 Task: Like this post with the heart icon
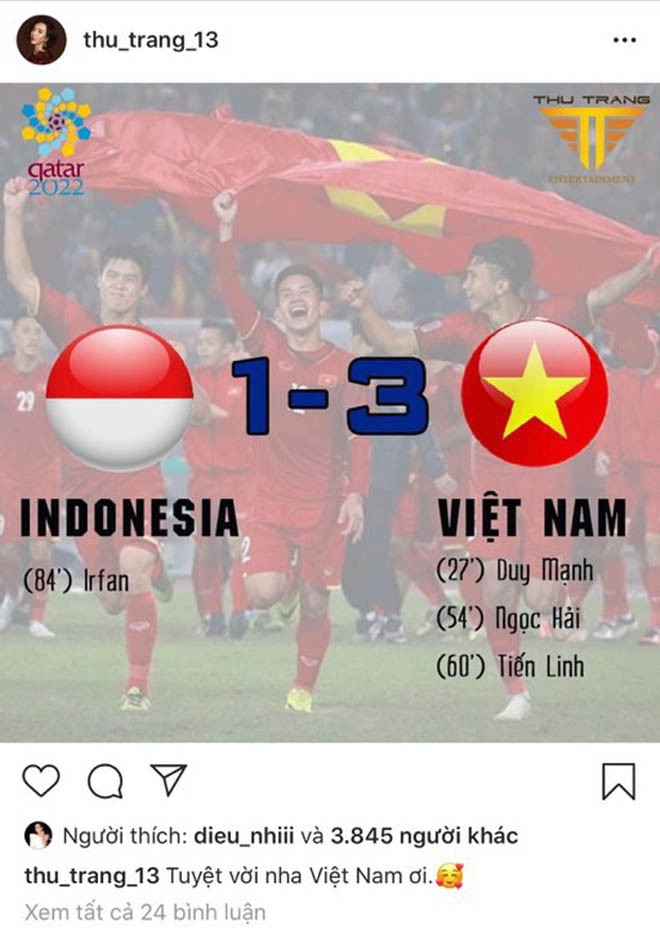[x=41, y=780]
